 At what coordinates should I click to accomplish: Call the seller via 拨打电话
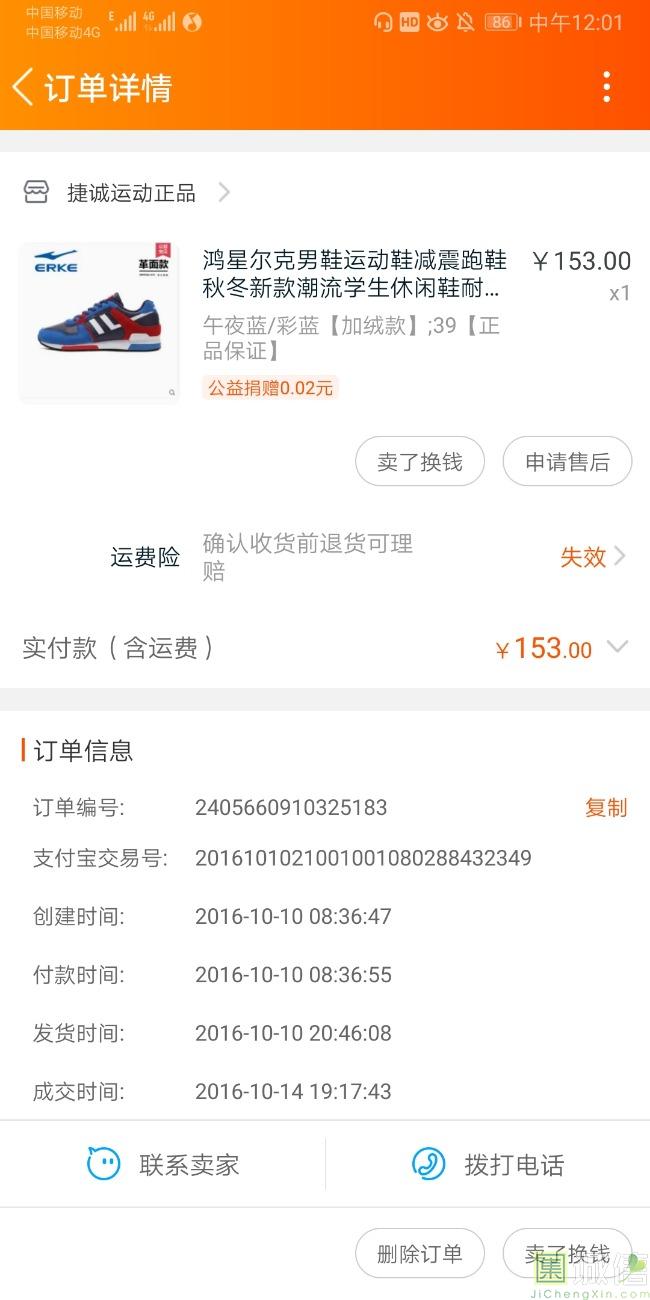coord(488,1164)
